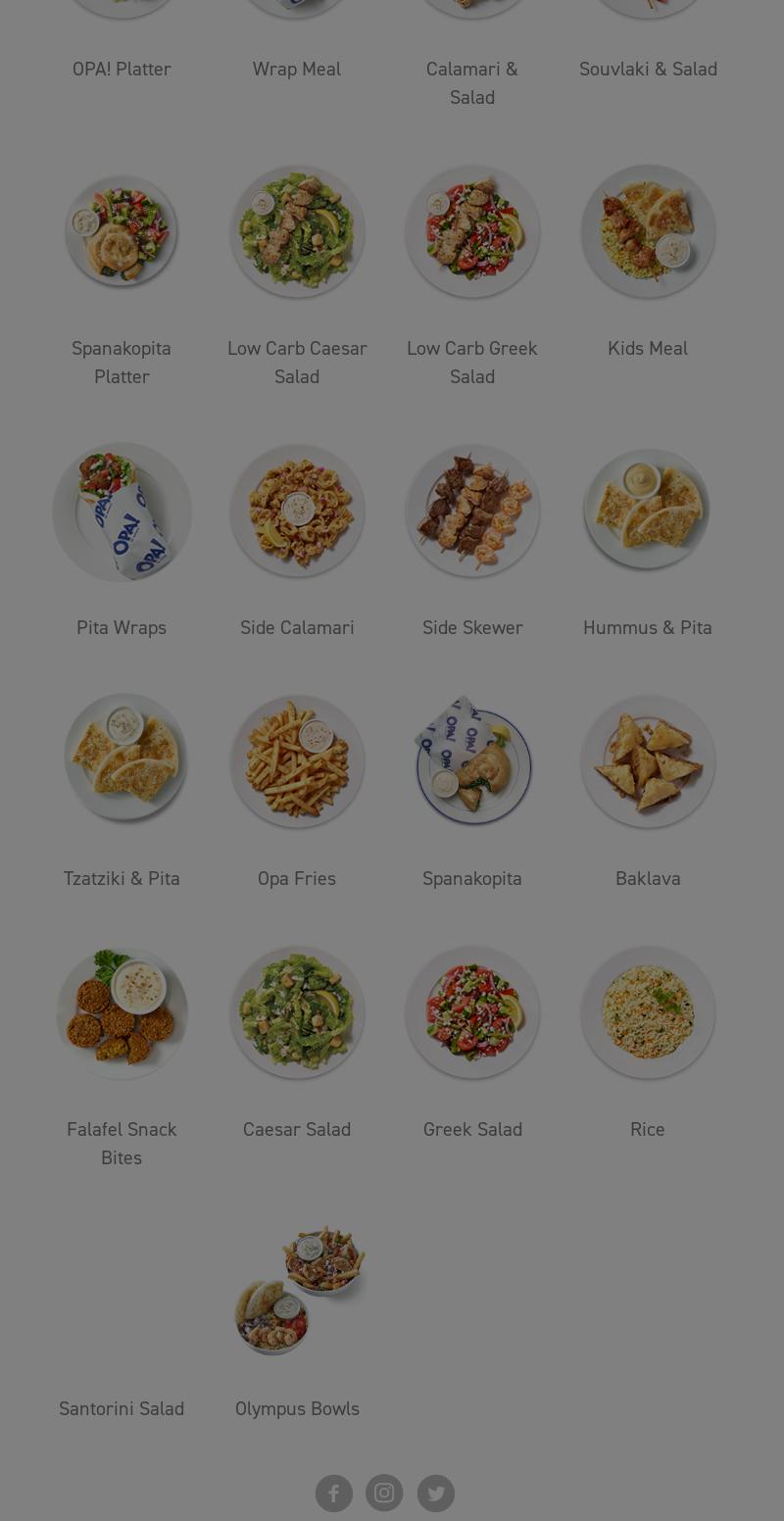
Task: Open the Instagram profile icon
Action: 384,1493
